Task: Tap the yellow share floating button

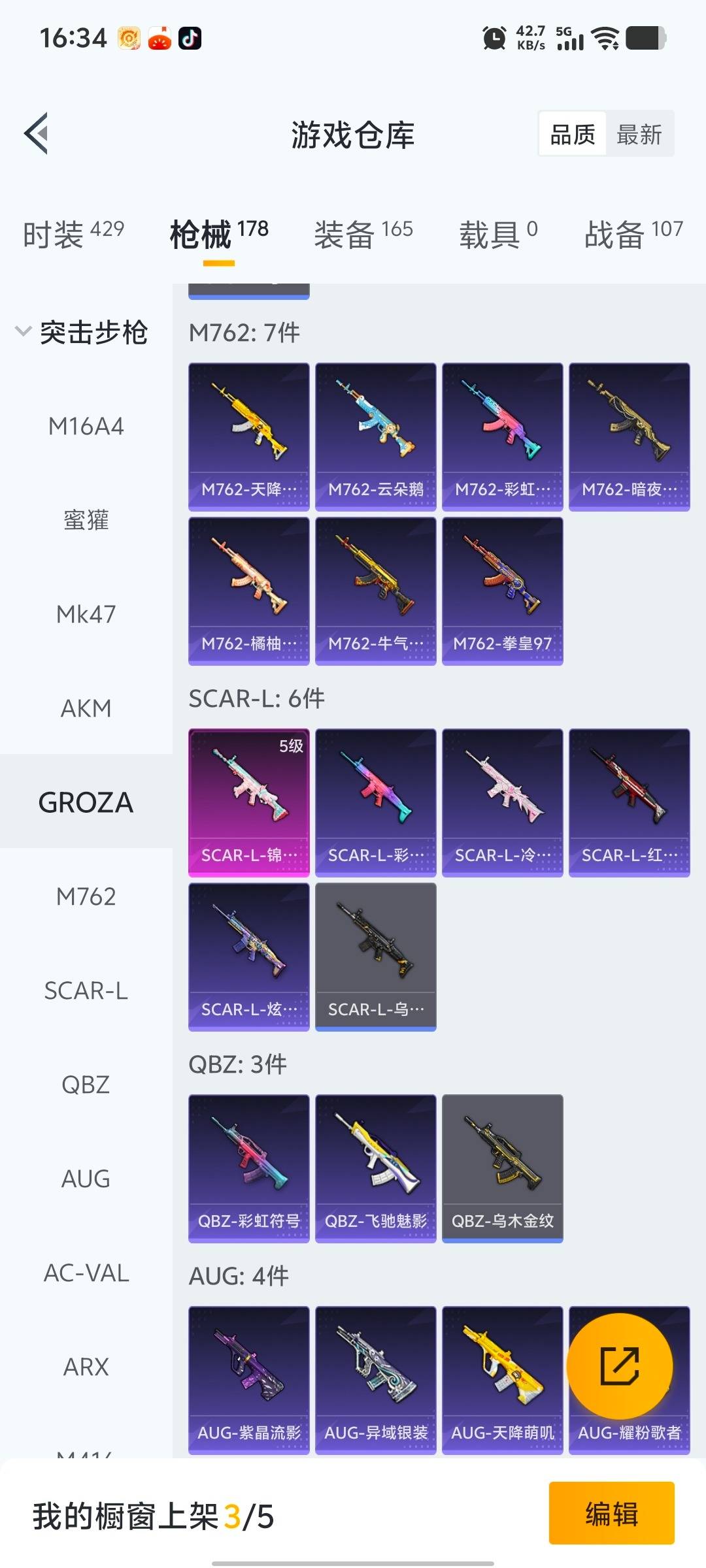Action: (619, 1365)
